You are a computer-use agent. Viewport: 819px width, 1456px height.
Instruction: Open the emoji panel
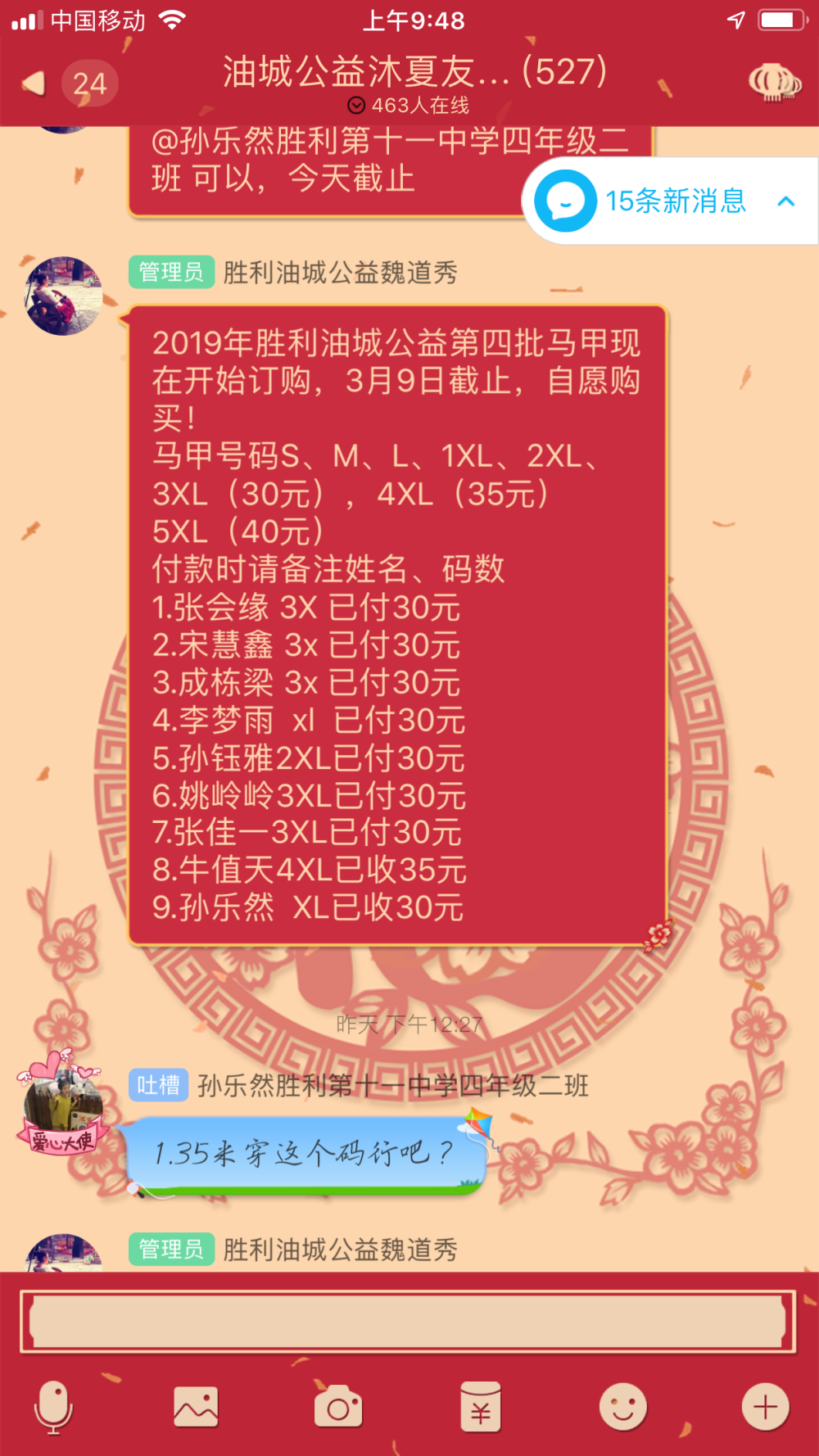[623, 1407]
